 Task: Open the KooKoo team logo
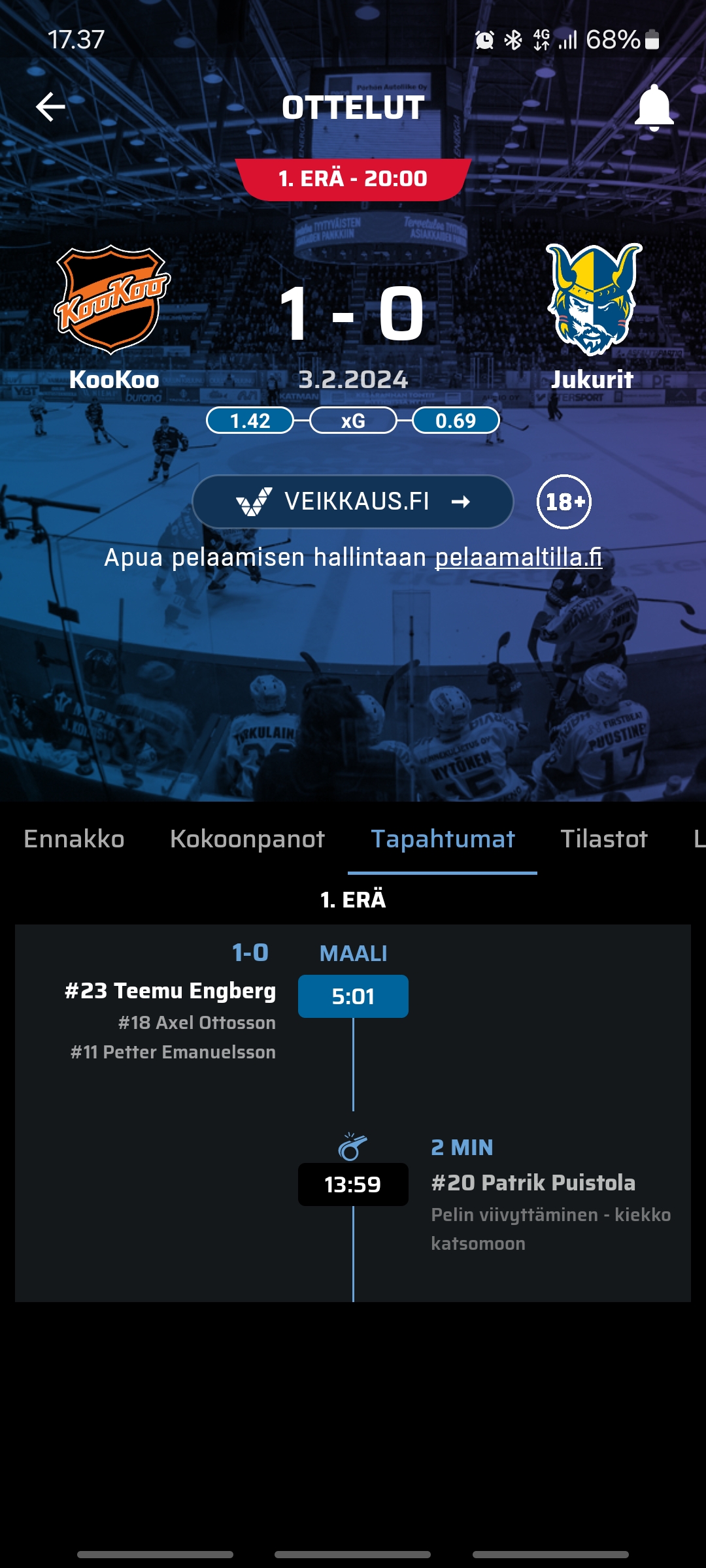click(x=112, y=301)
